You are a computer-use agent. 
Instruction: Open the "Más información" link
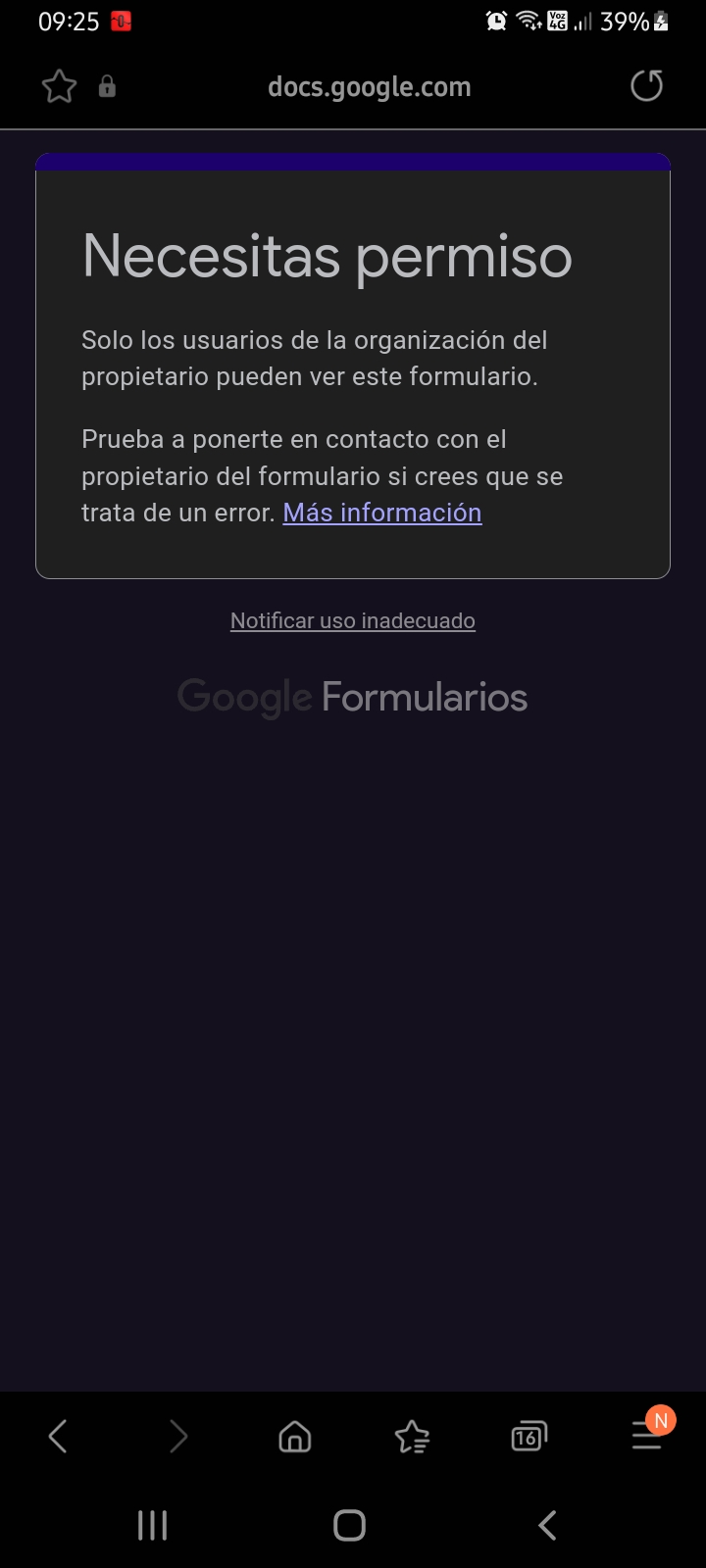click(x=382, y=513)
